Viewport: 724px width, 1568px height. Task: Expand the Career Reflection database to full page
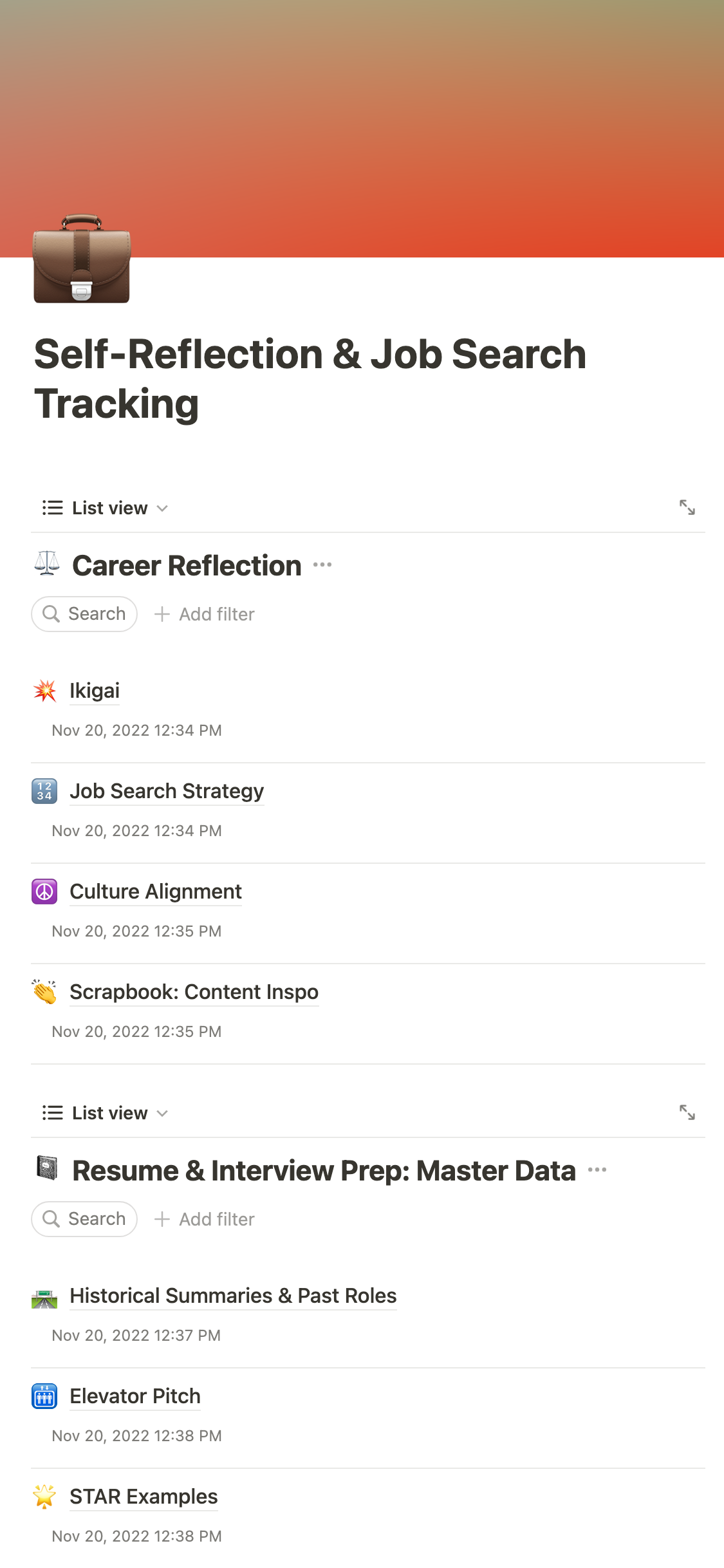687,507
